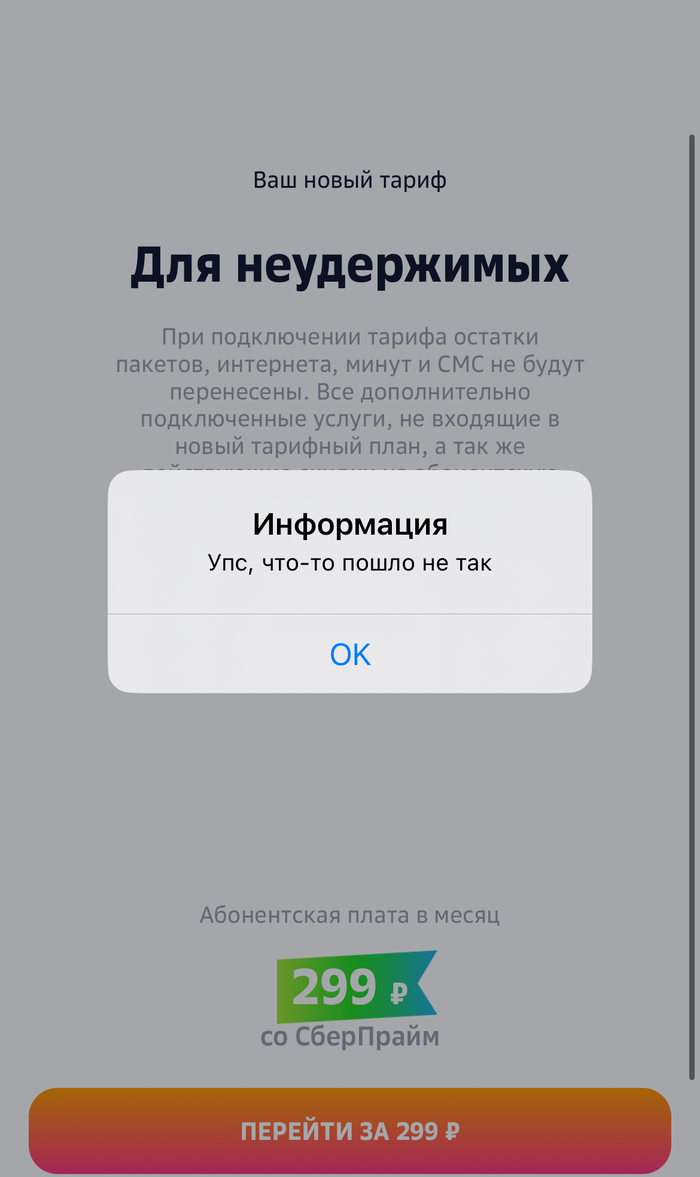700x1177 pixels.
Task: Dismiss the Информация alert with OK
Action: click(x=350, y=654)
